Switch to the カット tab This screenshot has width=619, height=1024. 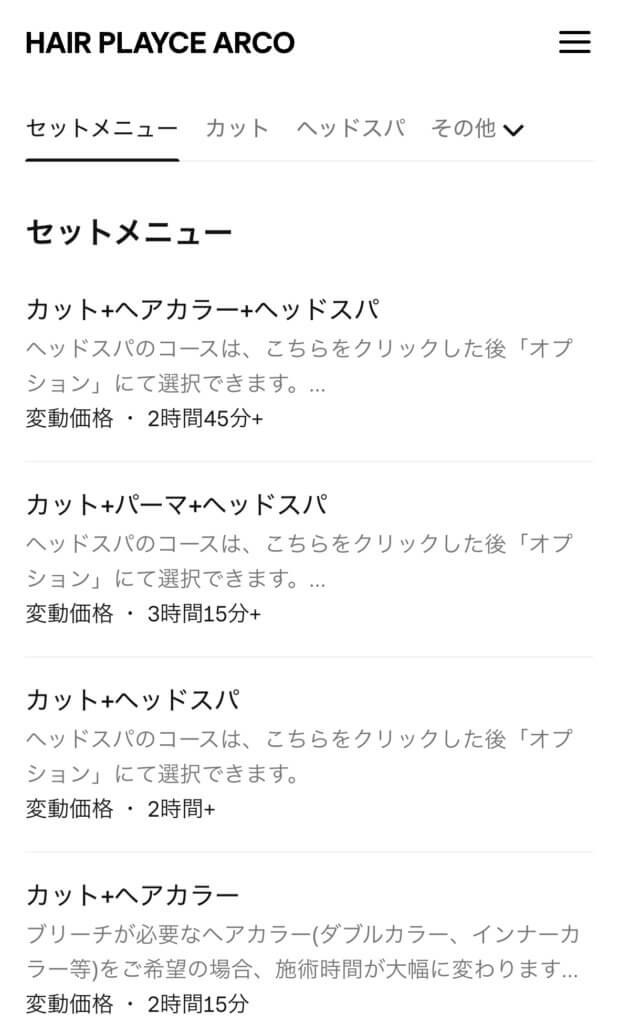click(237, 128)
